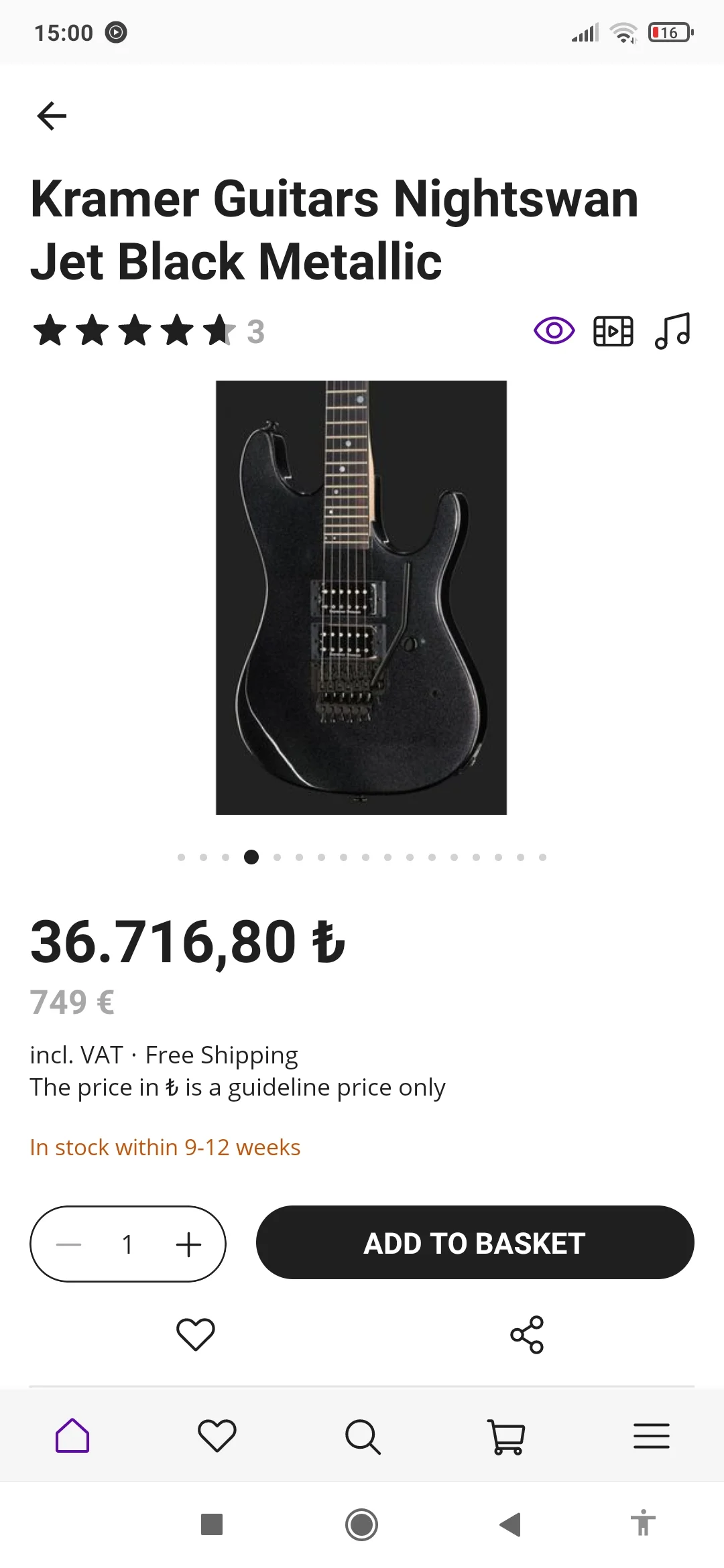Open the hamburger menu tab
This screenshot has height=1568, width=724.
click(x=652, y=1436)
